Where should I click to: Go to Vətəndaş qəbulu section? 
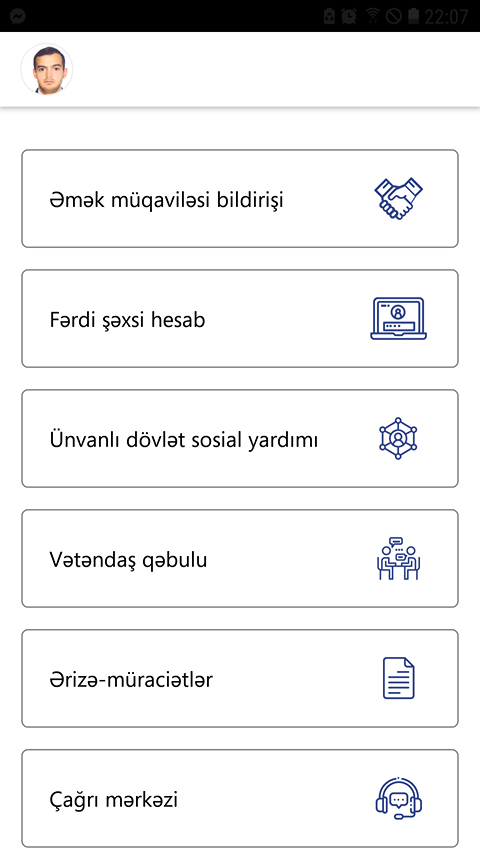click(x=240, y=559)
